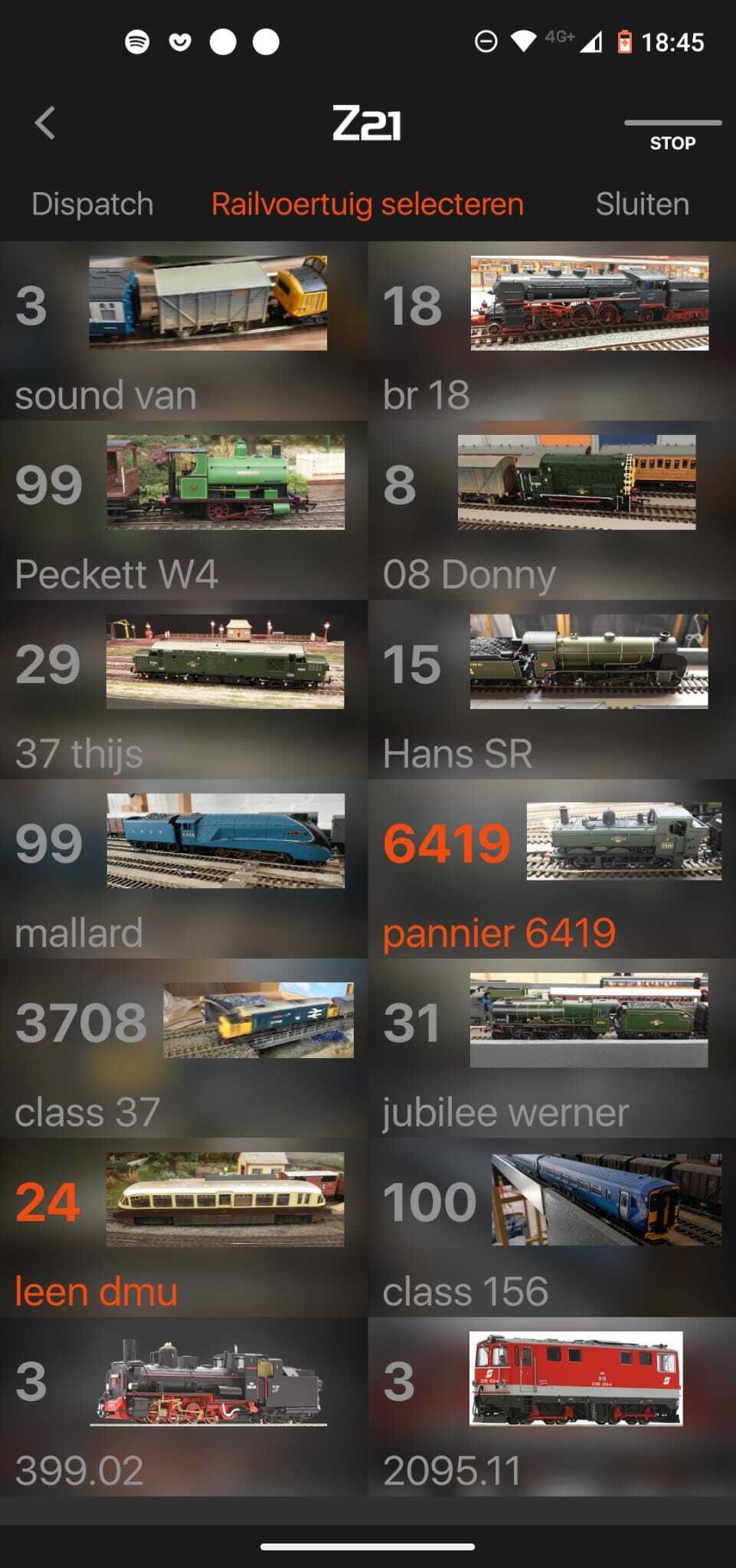
Task: Go back with the top-left arrow
Action: [45, 123]
